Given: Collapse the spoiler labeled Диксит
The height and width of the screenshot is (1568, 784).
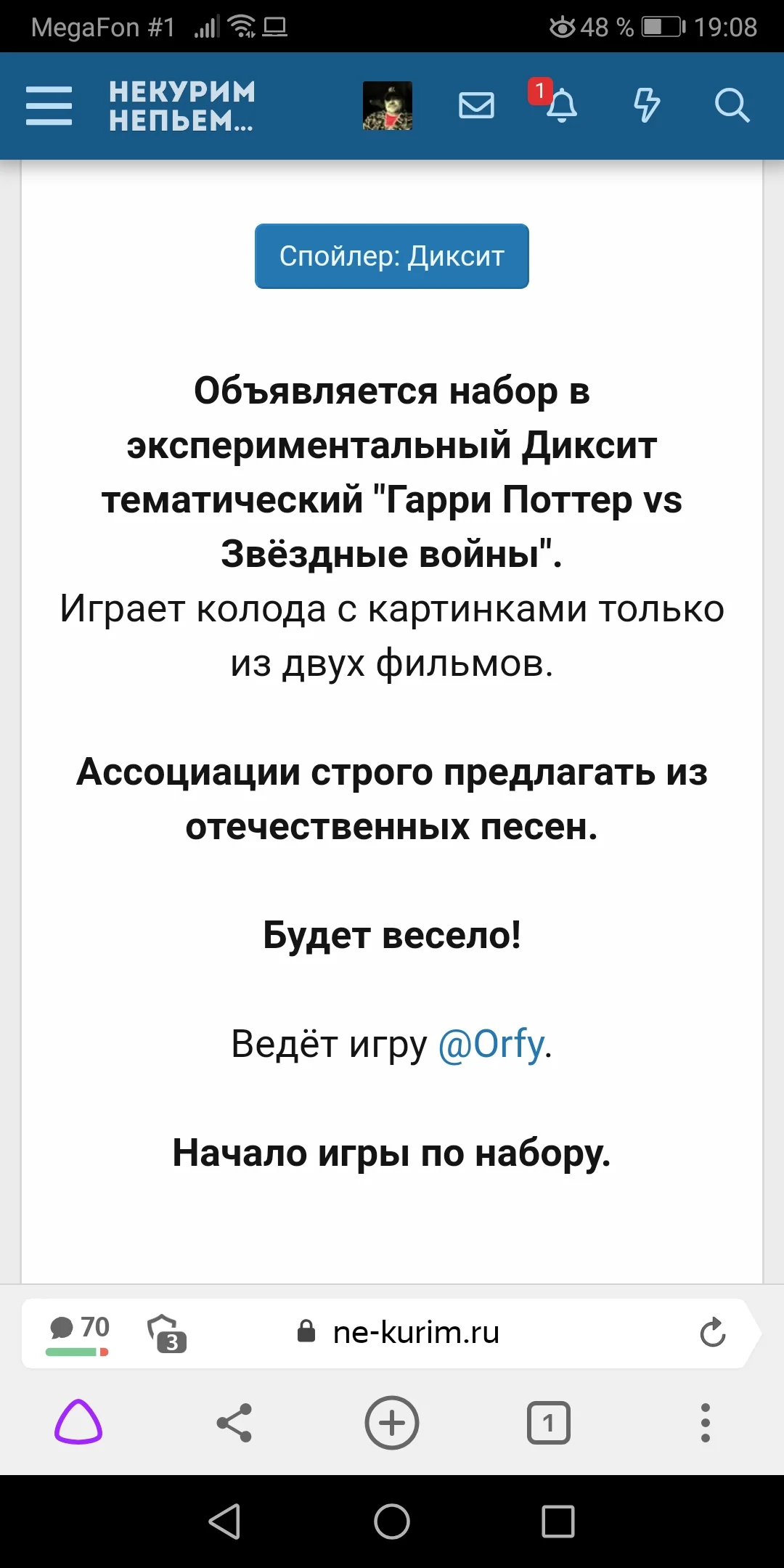Looking at the screenshot, I should (391, 256).
